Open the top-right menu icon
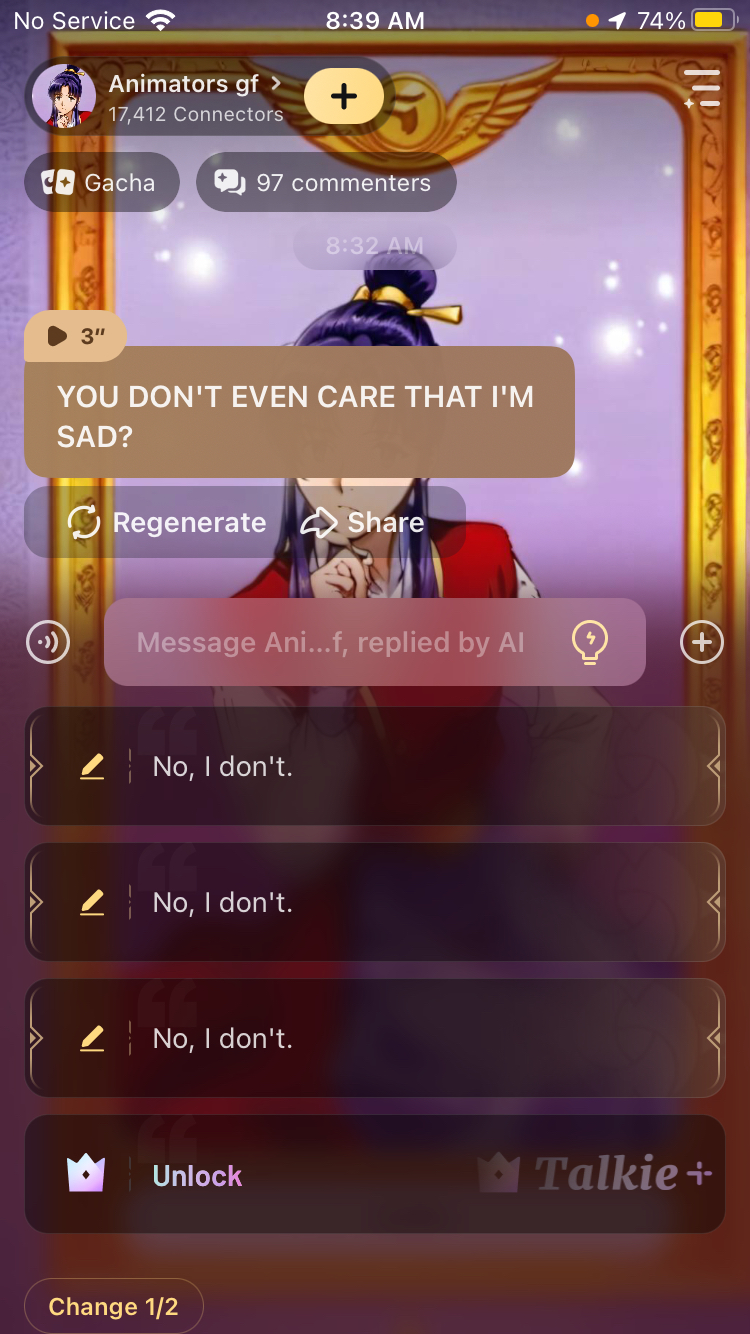 pos(703,89)
